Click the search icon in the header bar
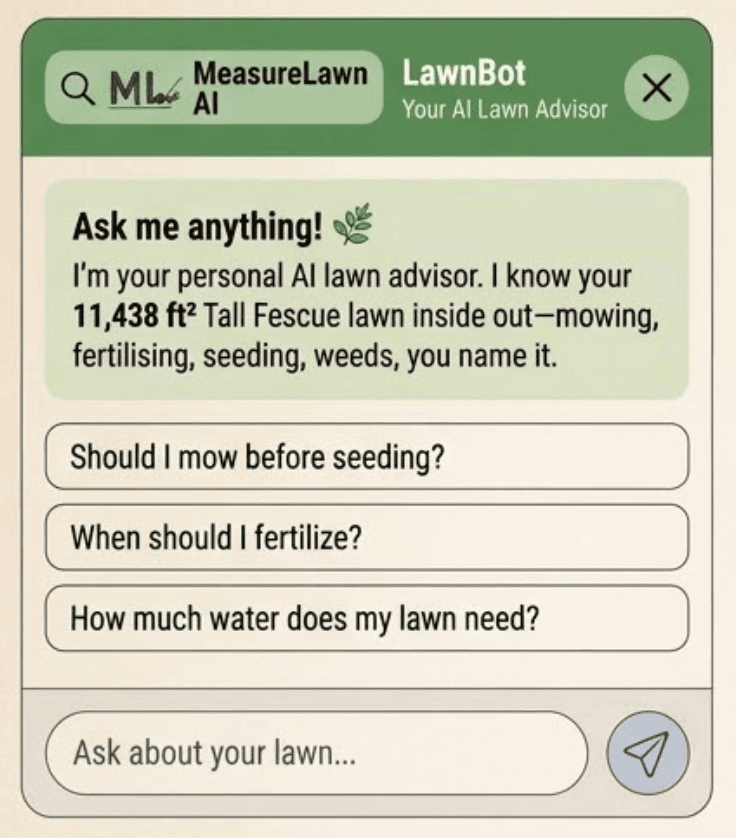The height and width of the screenshot is (838, 736). 75,88
